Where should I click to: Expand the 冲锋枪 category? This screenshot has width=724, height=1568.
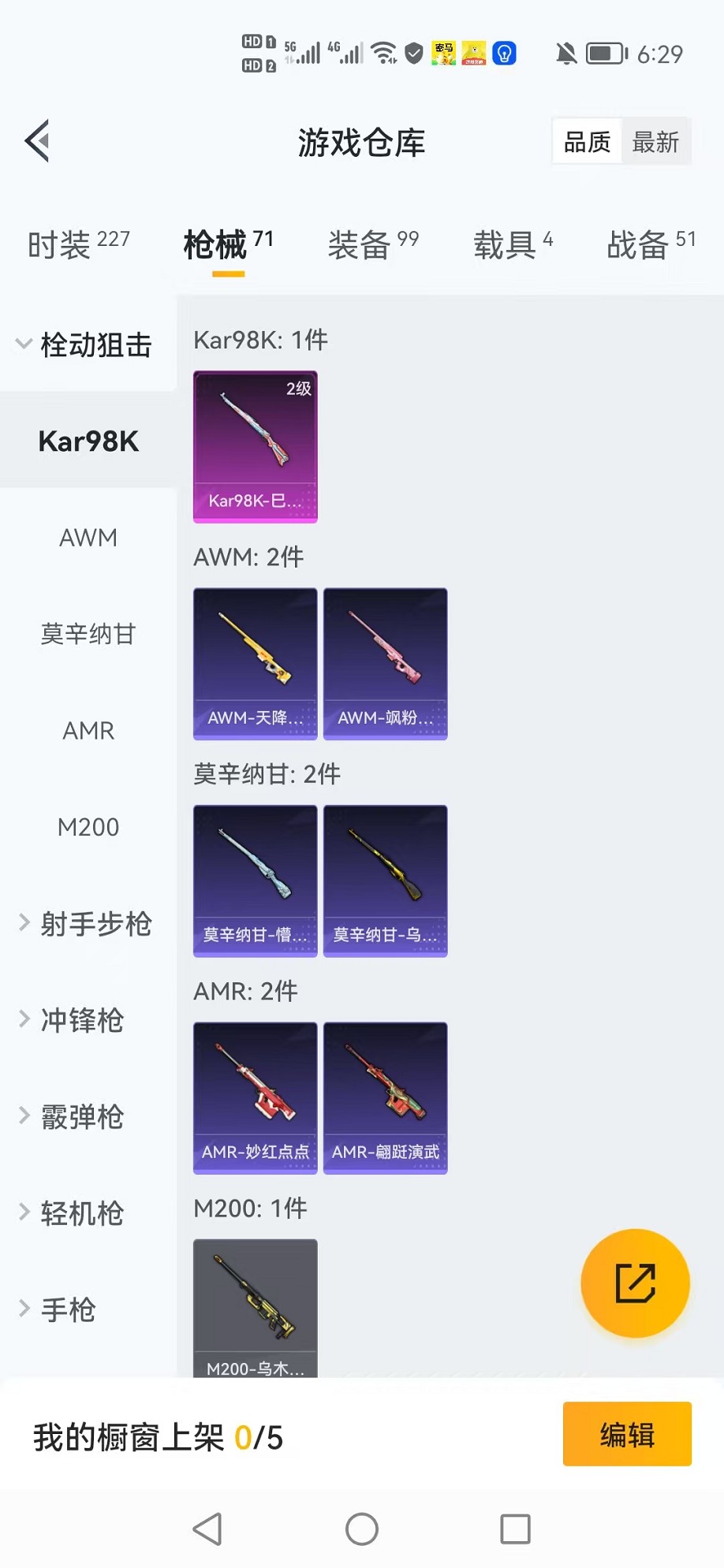pos(83,1020)
